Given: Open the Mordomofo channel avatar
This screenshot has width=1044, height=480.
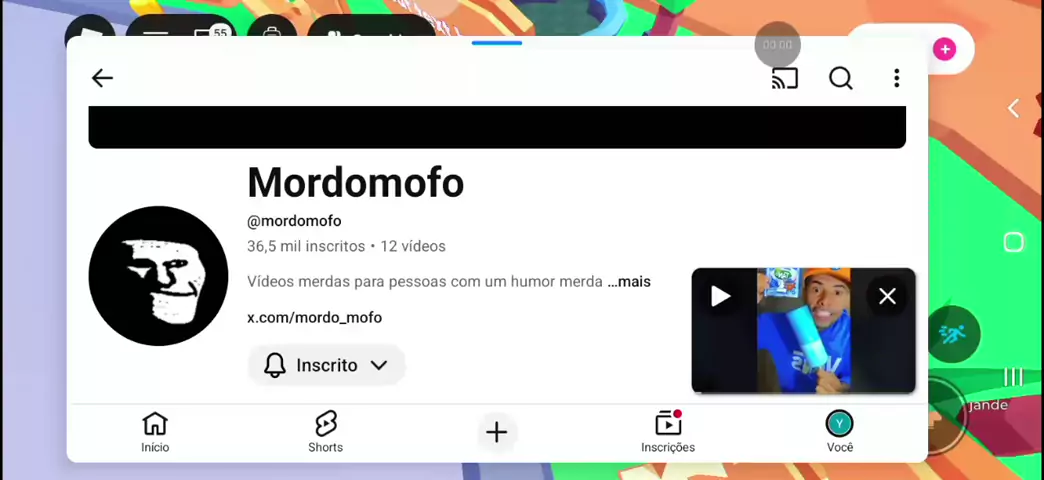Looking at the screenshot, I should tap(158, 276).
